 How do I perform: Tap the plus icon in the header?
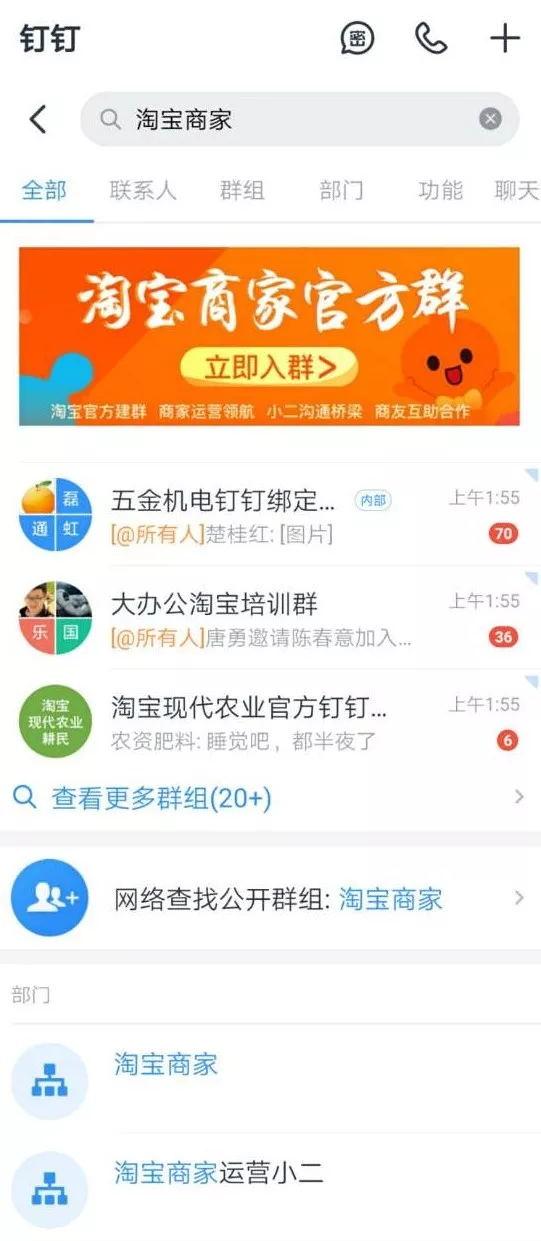pos(505,39)
